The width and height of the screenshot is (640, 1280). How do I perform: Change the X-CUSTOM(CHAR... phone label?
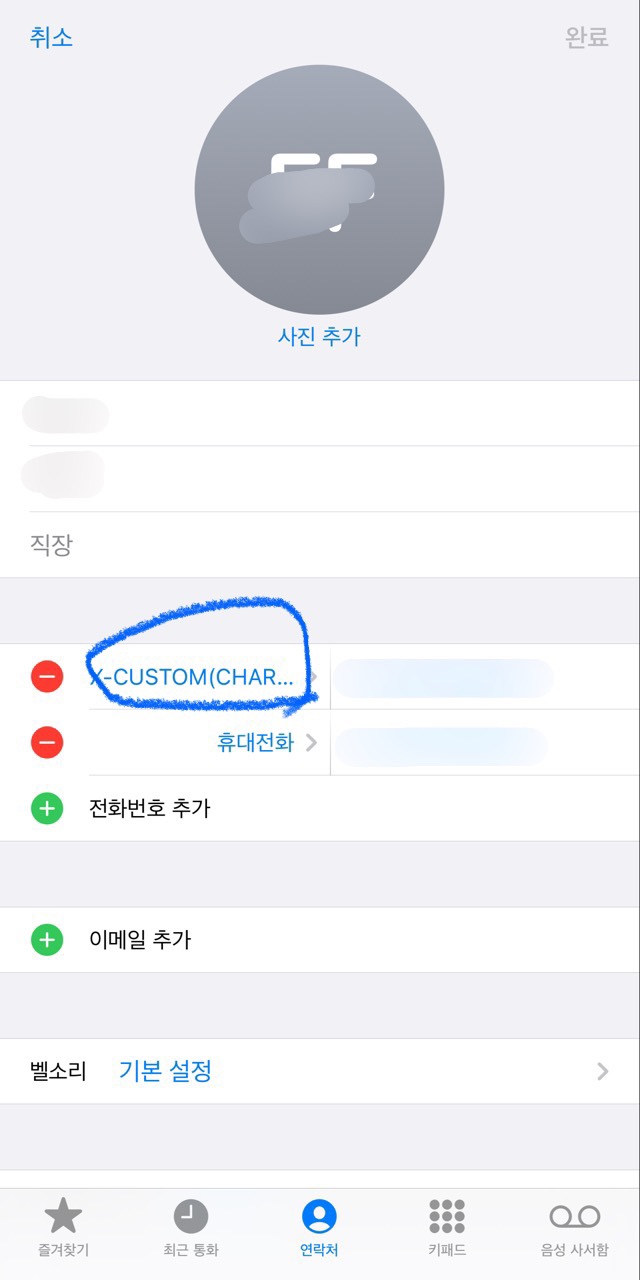[205, 677]
